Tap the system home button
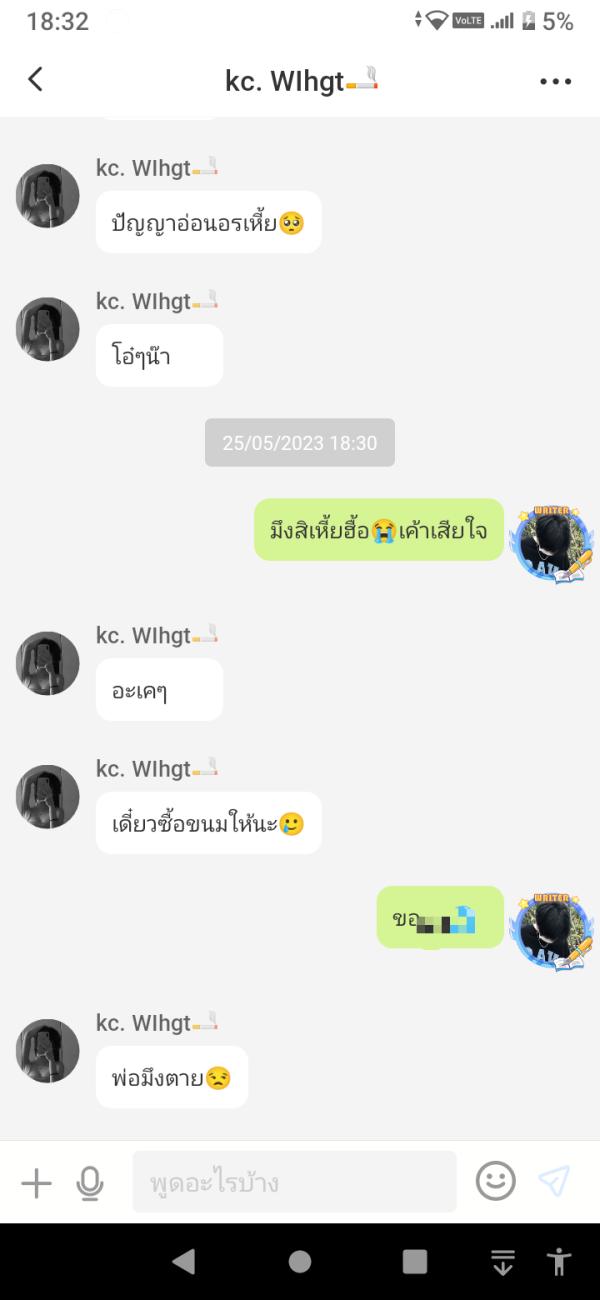600x1300 pixels. click(300, 1261)
